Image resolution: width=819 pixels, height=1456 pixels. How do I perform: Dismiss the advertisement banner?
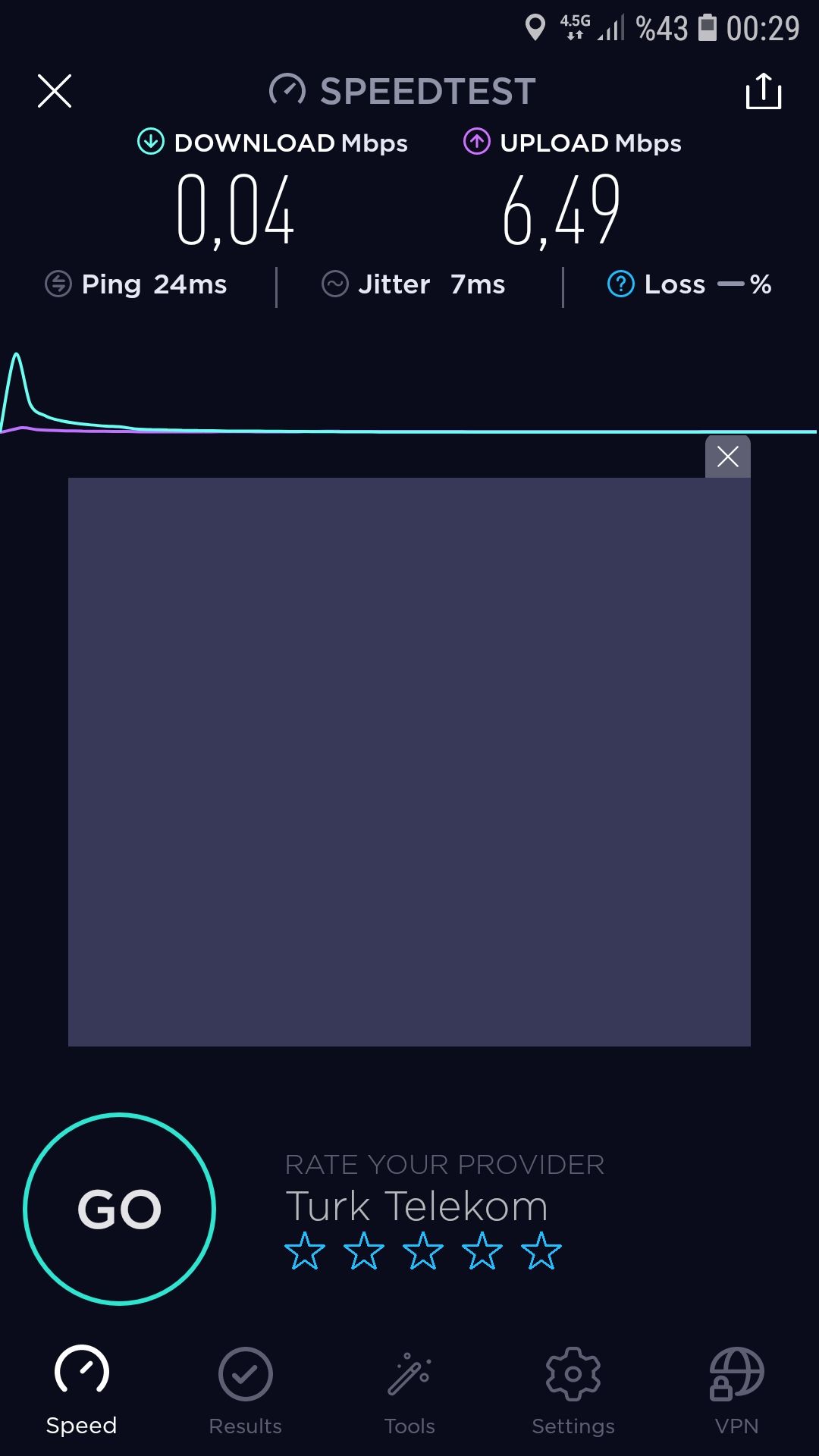[x=727, y=457]
